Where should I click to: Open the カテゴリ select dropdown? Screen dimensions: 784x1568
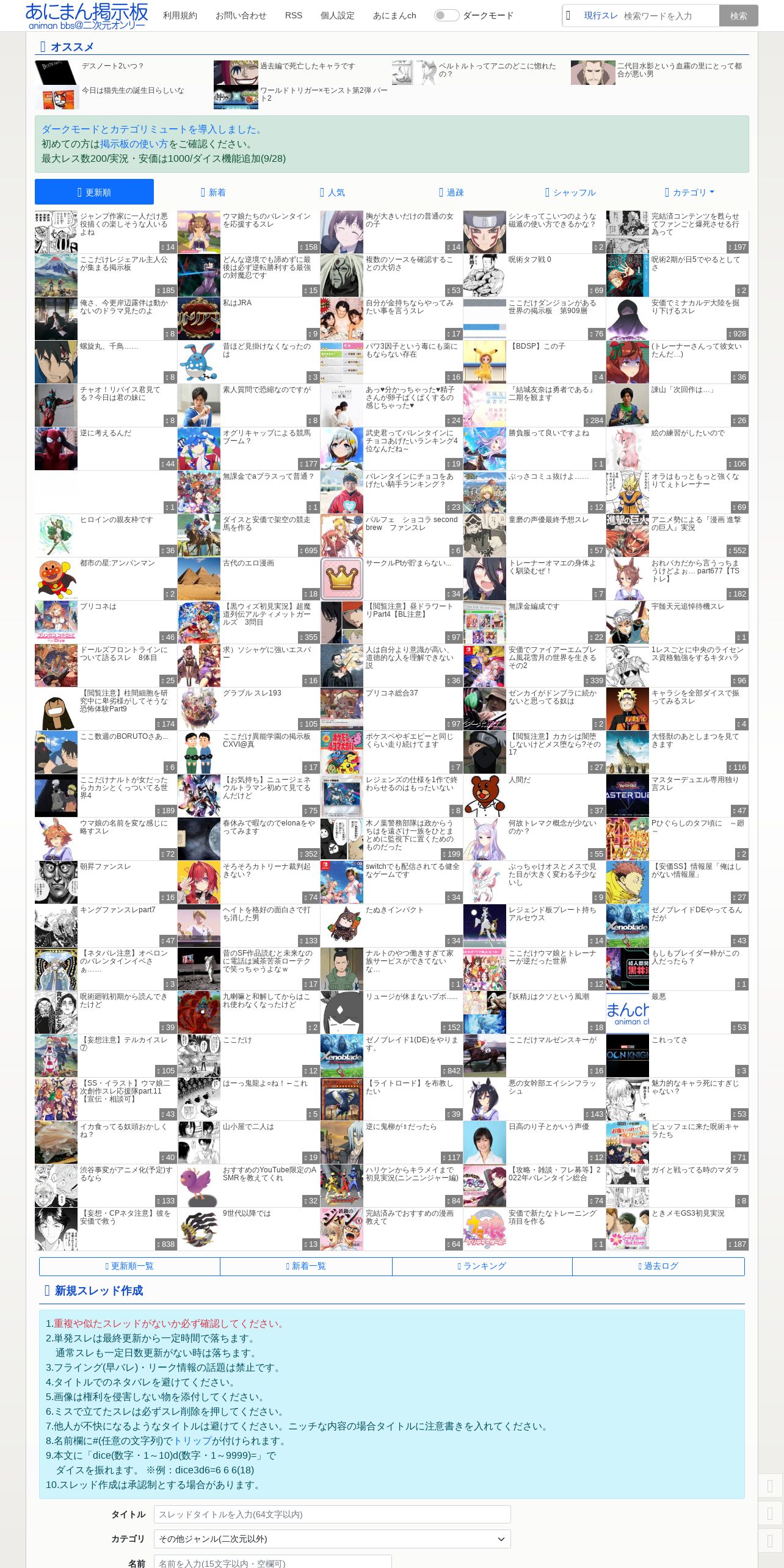332,1539
